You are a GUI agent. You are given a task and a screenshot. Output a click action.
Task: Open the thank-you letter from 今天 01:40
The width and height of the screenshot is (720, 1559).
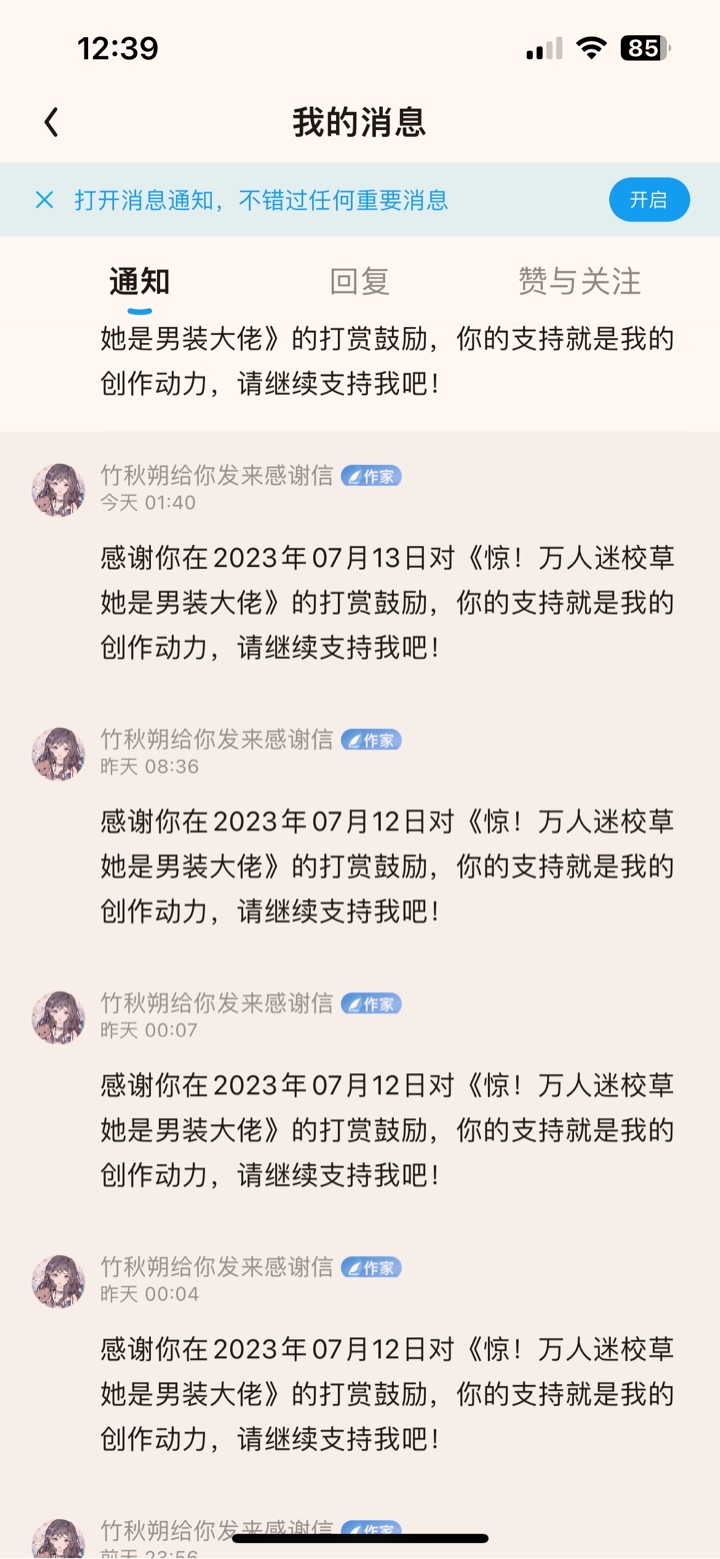point(387,602)
